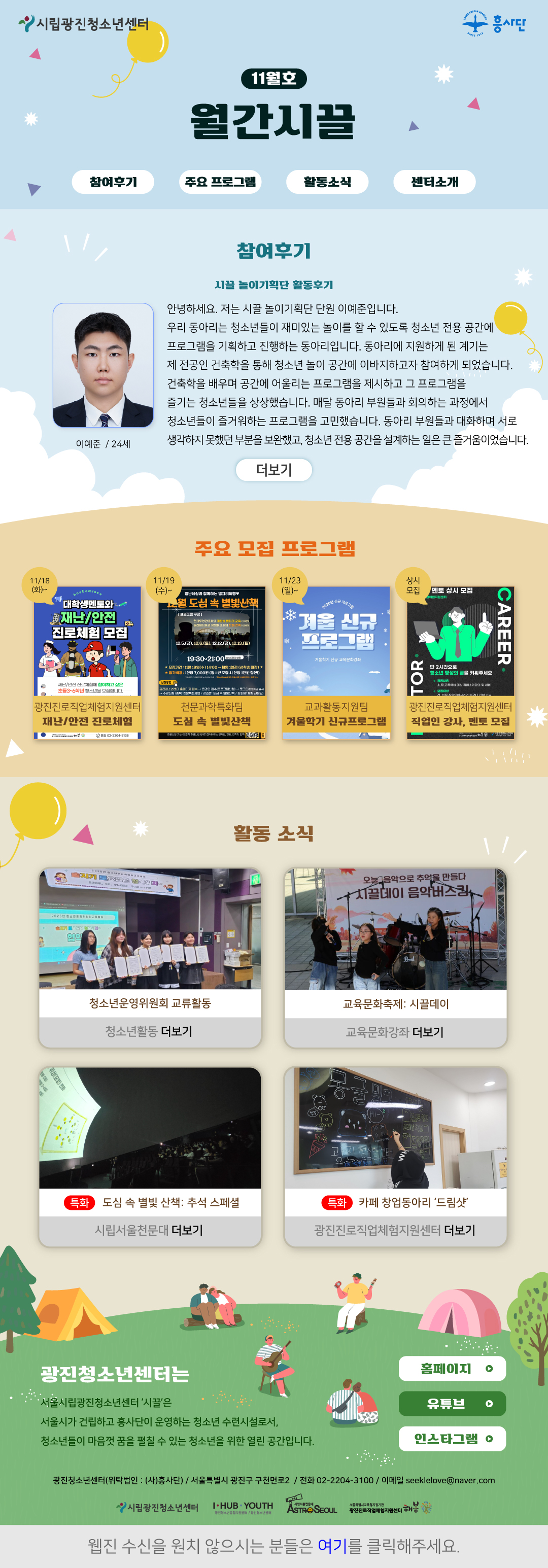Tap the 여기 unsubscribe link
548x1568 pixels.
(332, 1545)
